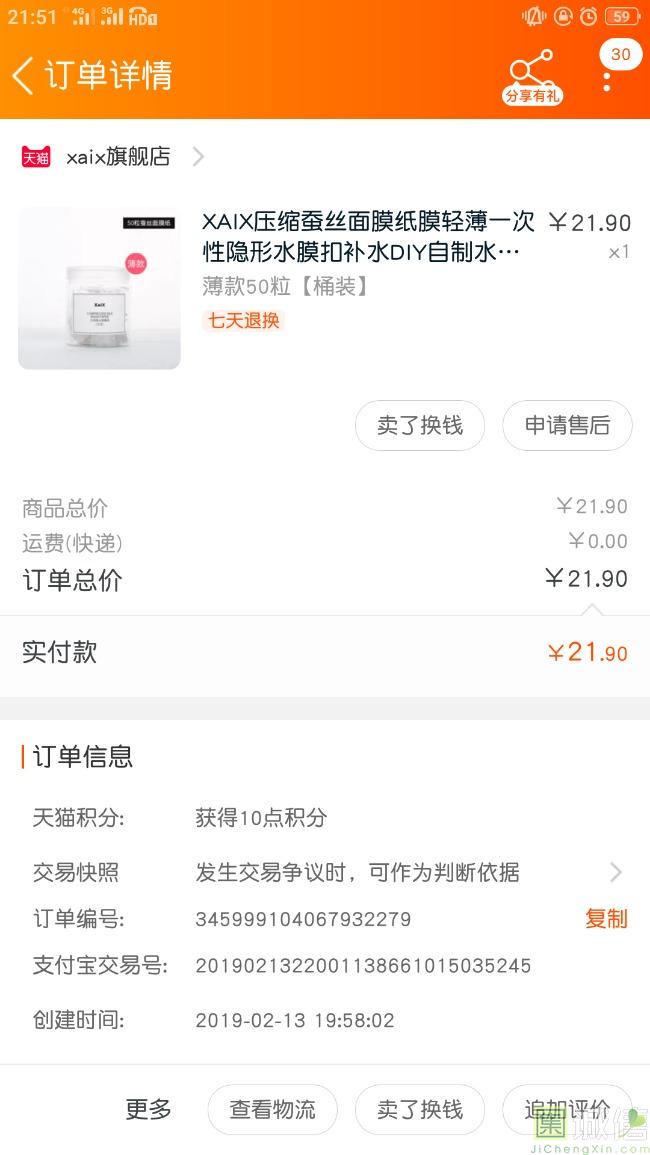Add a follow-up review (追加评价)
Viewport: 650px width, 1155px height.
566,1109
